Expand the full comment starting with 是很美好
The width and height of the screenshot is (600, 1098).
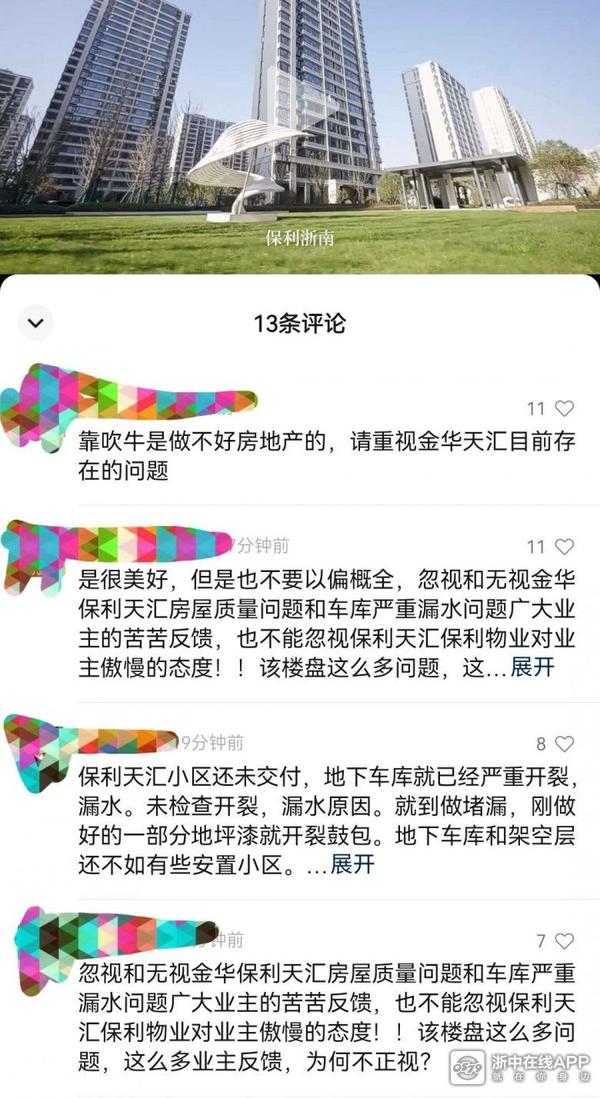click(x=532, y=668)
